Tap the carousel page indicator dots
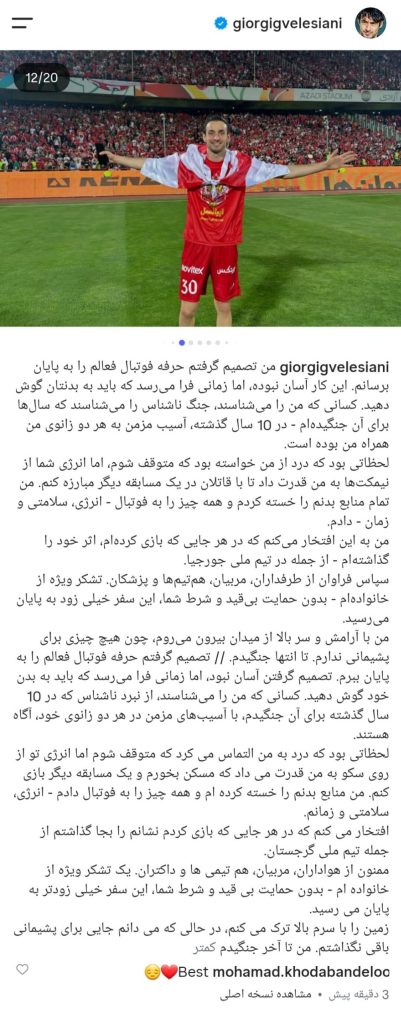The image size is (401, 1024). coord(200,342)
